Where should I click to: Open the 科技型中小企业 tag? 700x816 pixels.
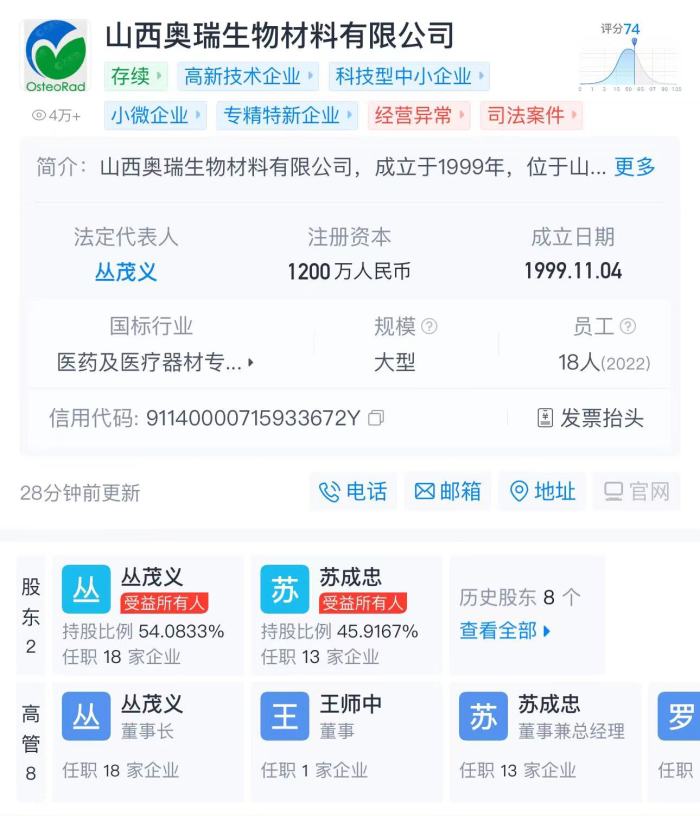pos(408,76)
